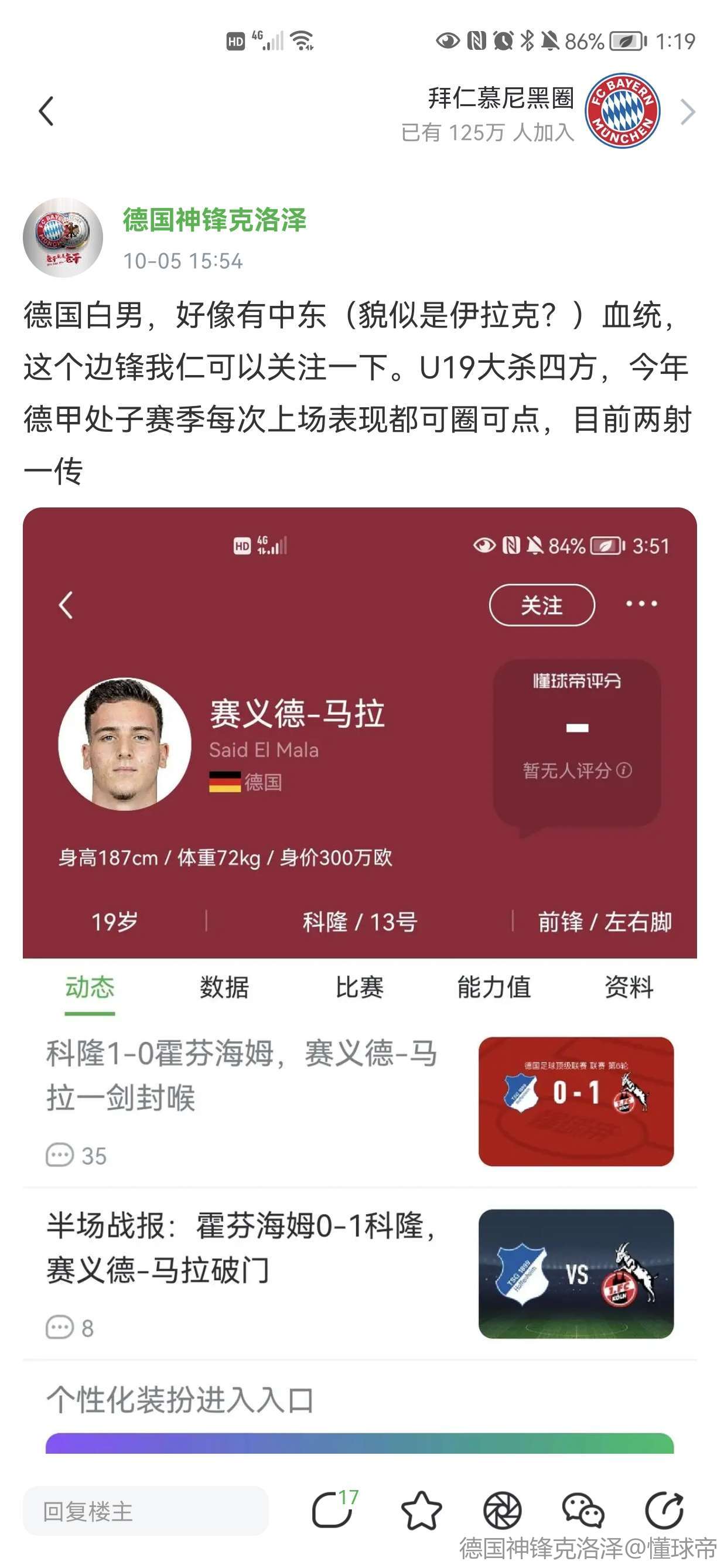Share post to WeChat Moments
Screen dimensions: 724x1568
(x=502, y=1511)
